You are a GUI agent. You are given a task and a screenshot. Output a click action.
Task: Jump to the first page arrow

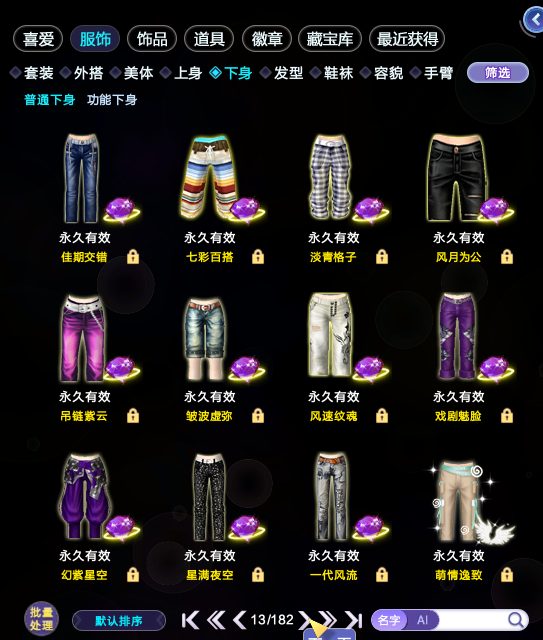(190, 620)
